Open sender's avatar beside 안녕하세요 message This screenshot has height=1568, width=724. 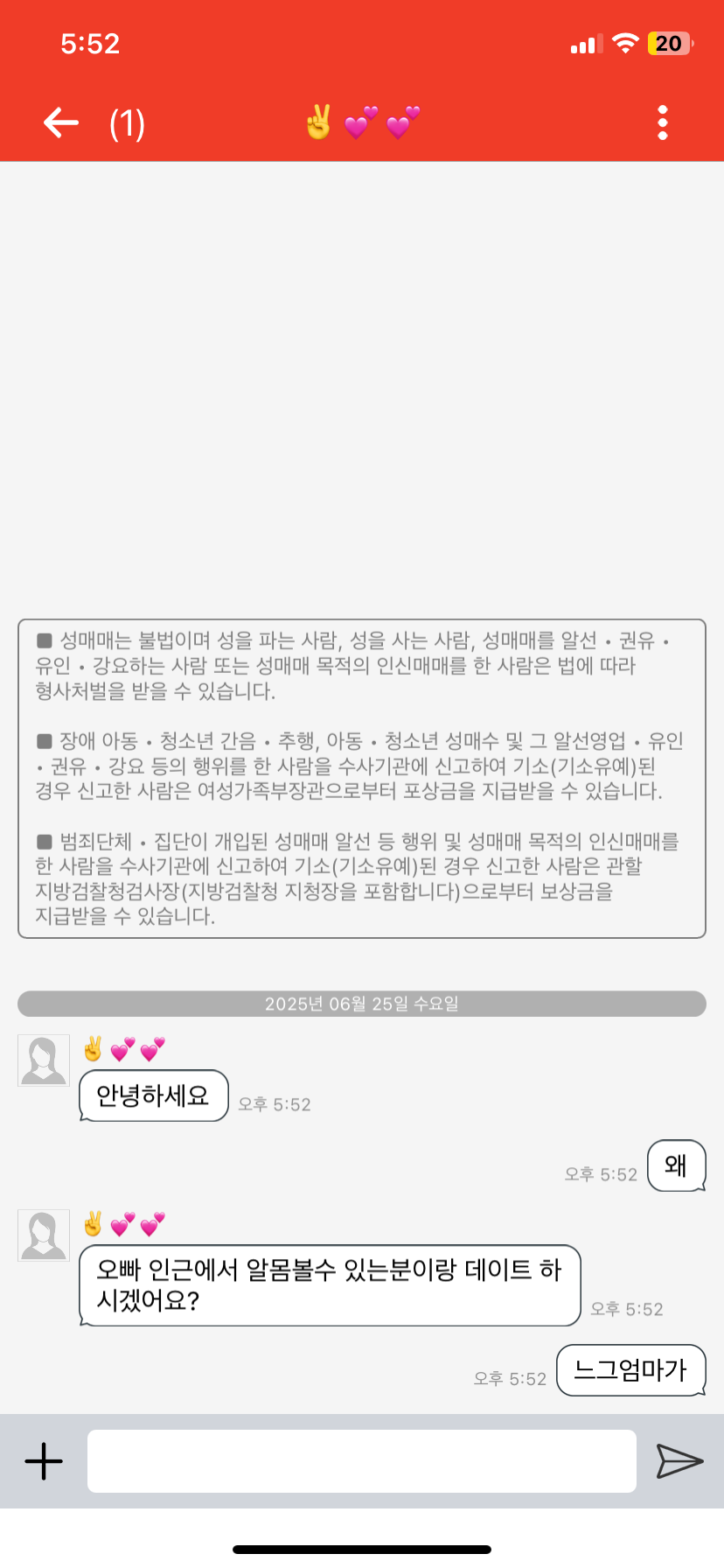[44, 1060]
